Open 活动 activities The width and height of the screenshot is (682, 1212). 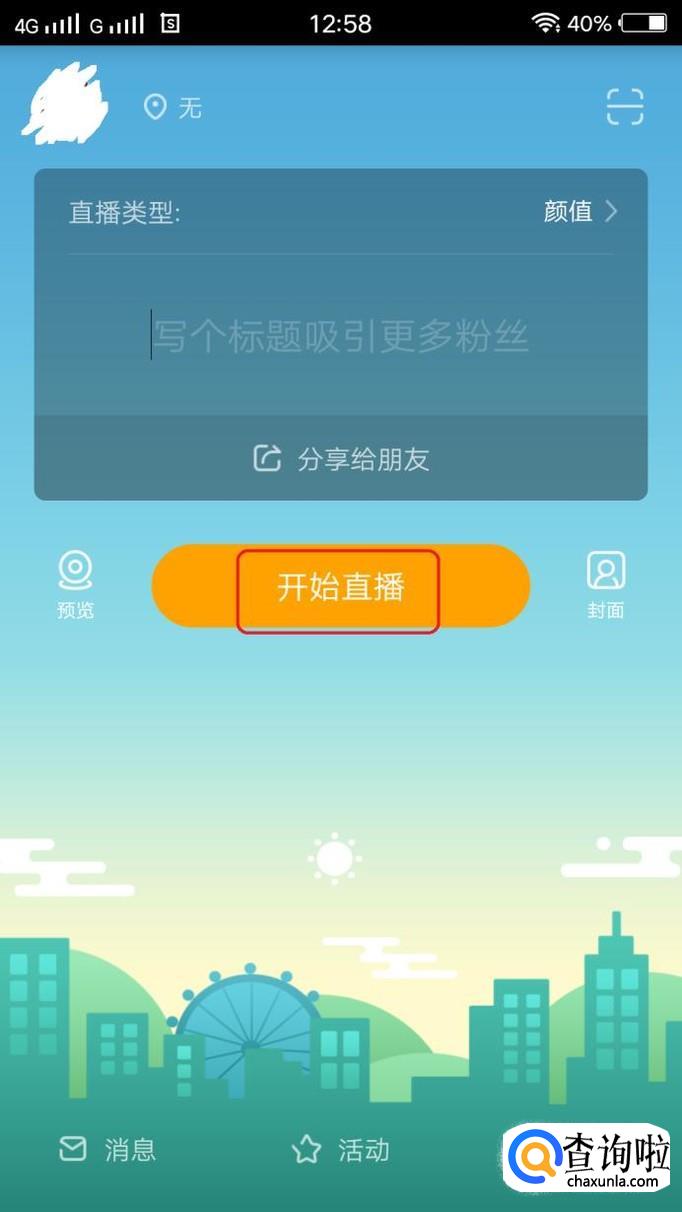(340, 1150)
